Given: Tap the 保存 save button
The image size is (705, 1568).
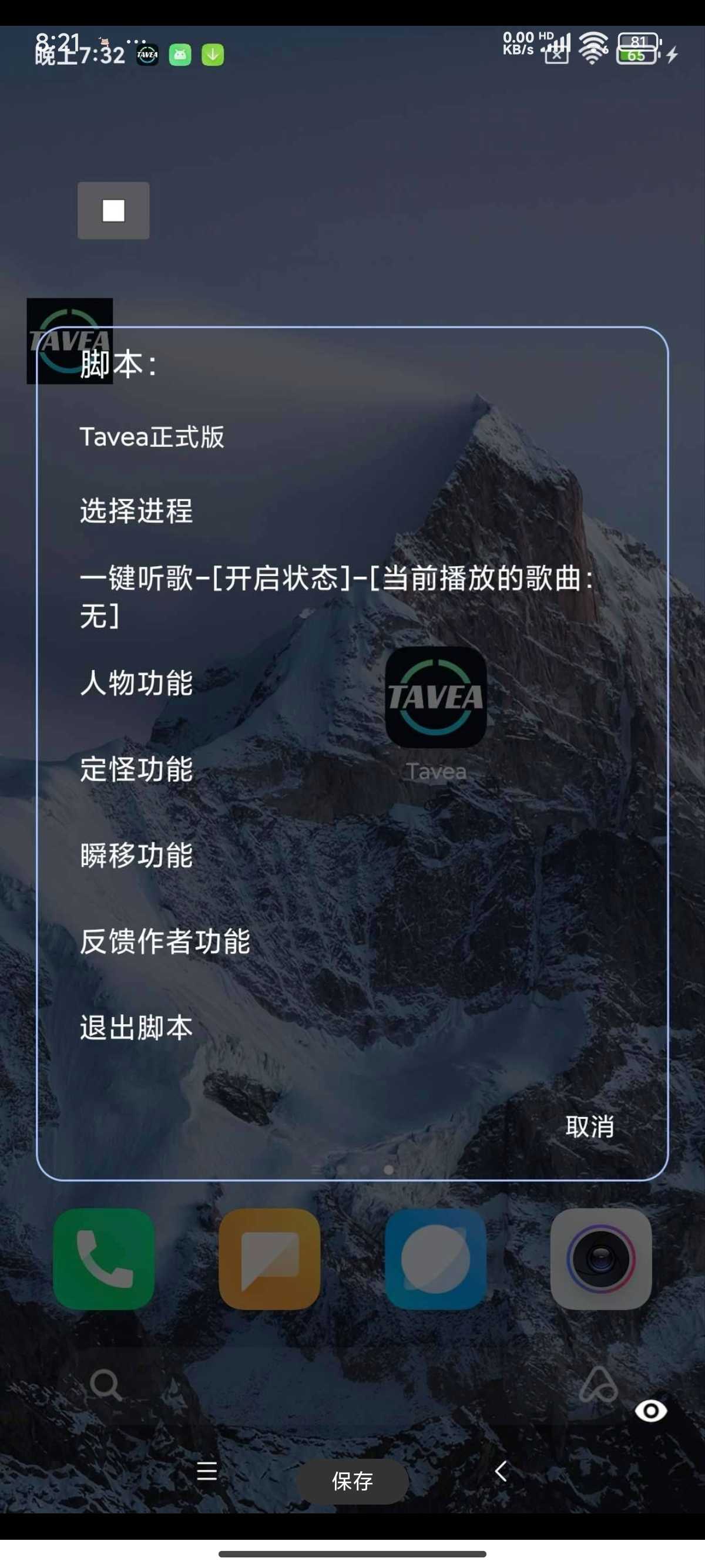Looking at the screenshot, I should click(352, 1480).
